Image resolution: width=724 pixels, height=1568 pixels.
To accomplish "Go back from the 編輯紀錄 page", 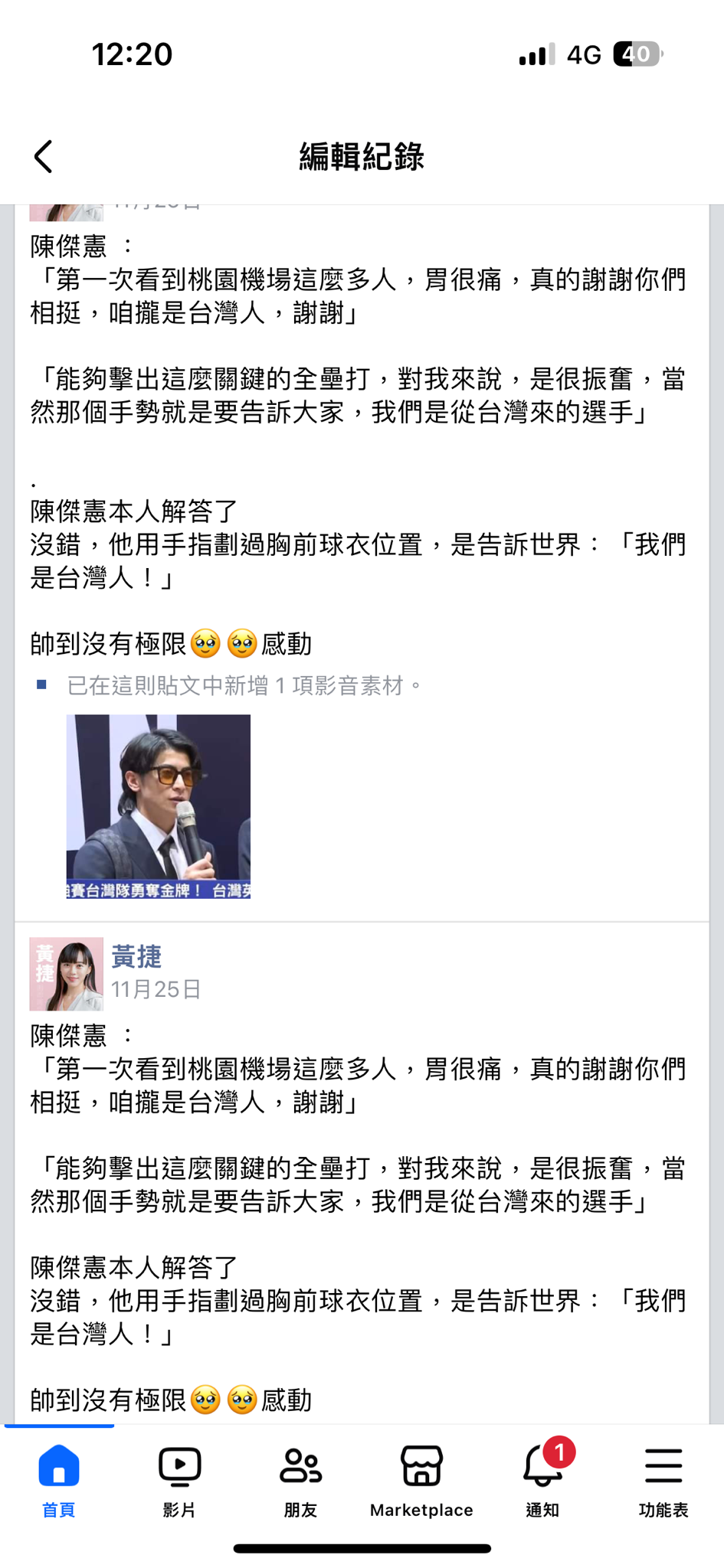I will tap(44, 157).
